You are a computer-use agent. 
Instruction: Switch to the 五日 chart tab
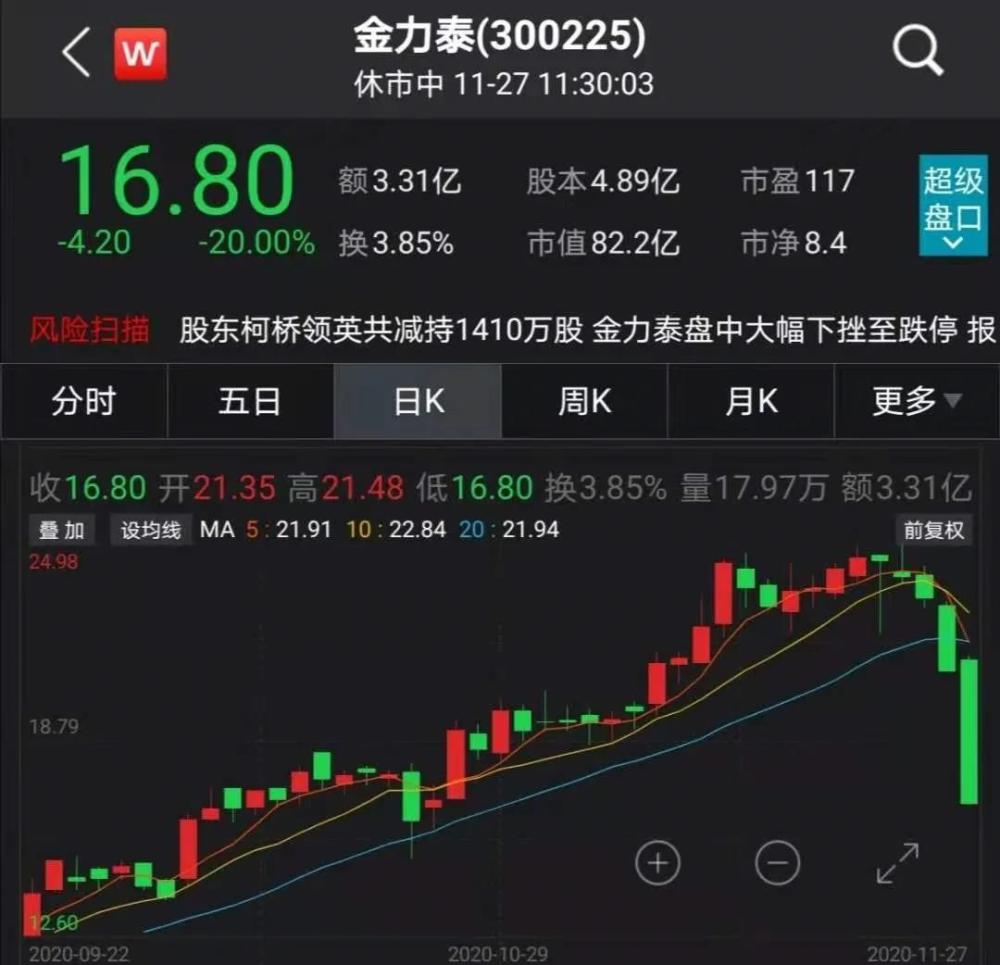[250, 402]
